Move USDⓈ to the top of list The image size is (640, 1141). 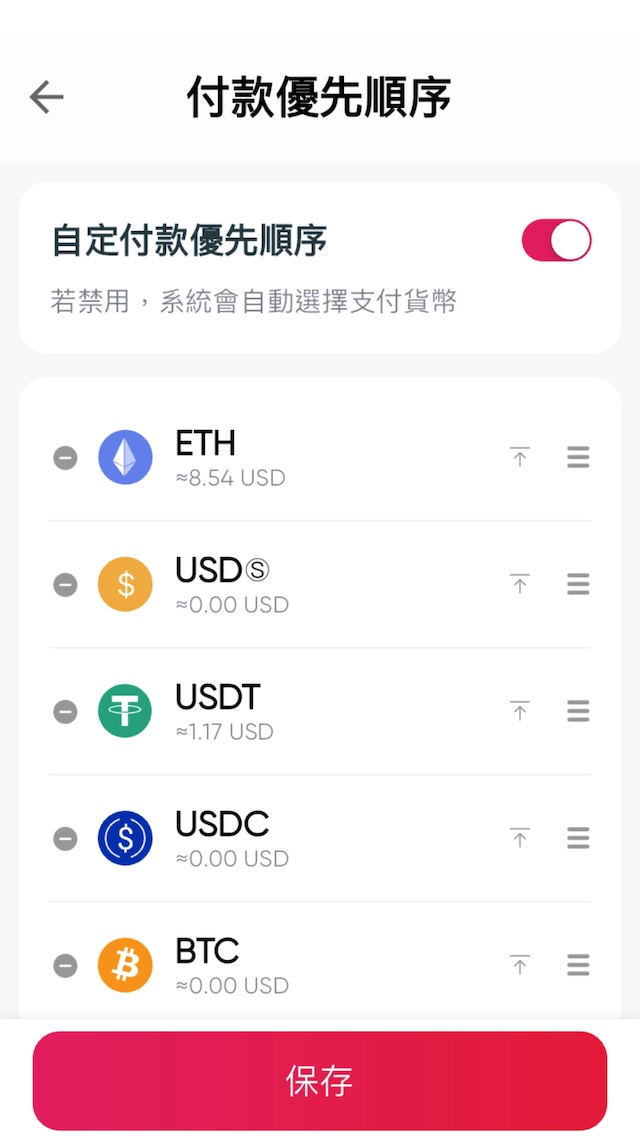[519, 584]
